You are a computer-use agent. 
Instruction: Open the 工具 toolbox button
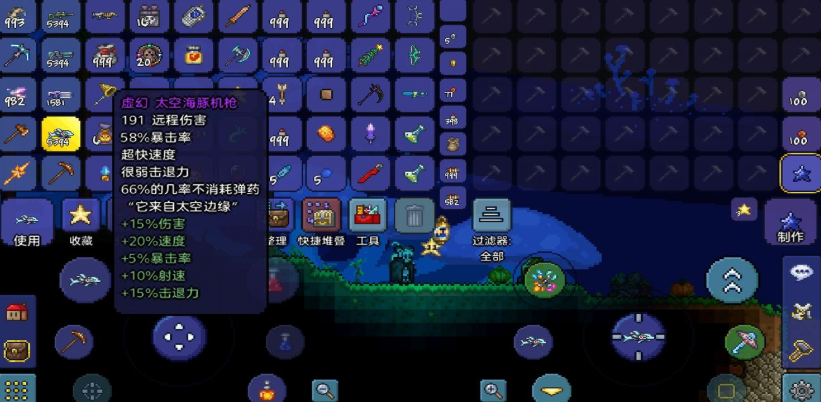(368, 218)
